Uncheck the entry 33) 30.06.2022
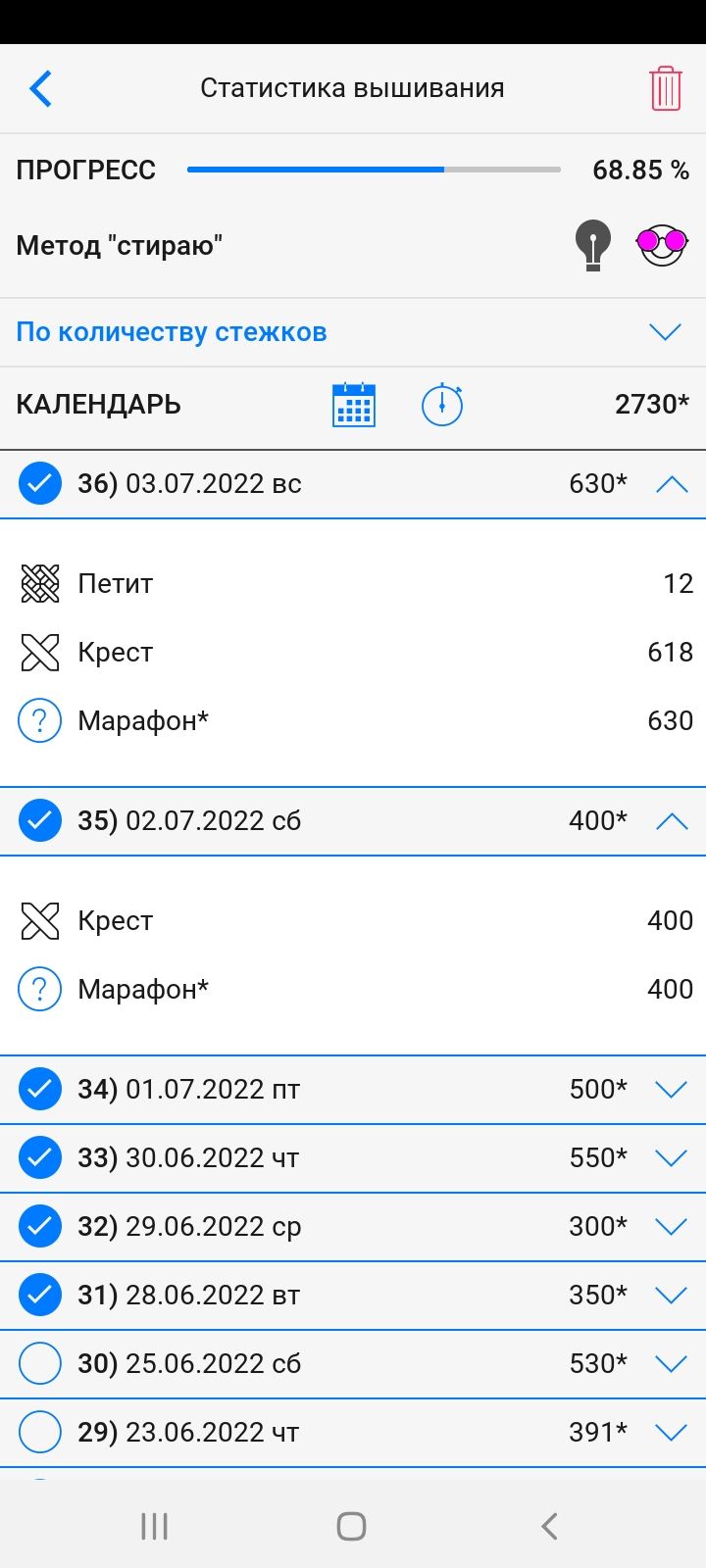Viewport: 706px width, 1568px height. point(40,1157)
